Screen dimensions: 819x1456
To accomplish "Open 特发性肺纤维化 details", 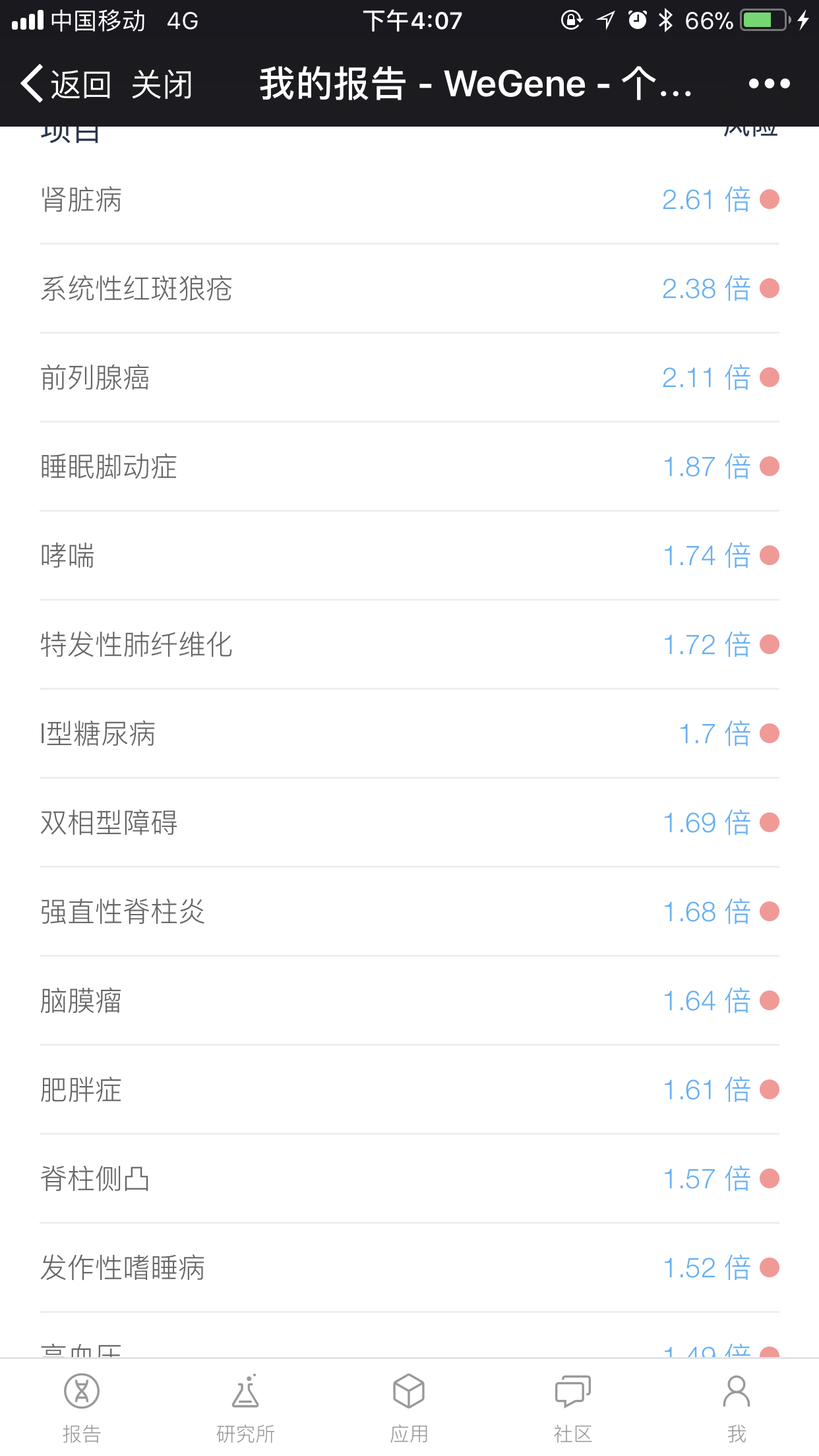I will coord(409,645).
